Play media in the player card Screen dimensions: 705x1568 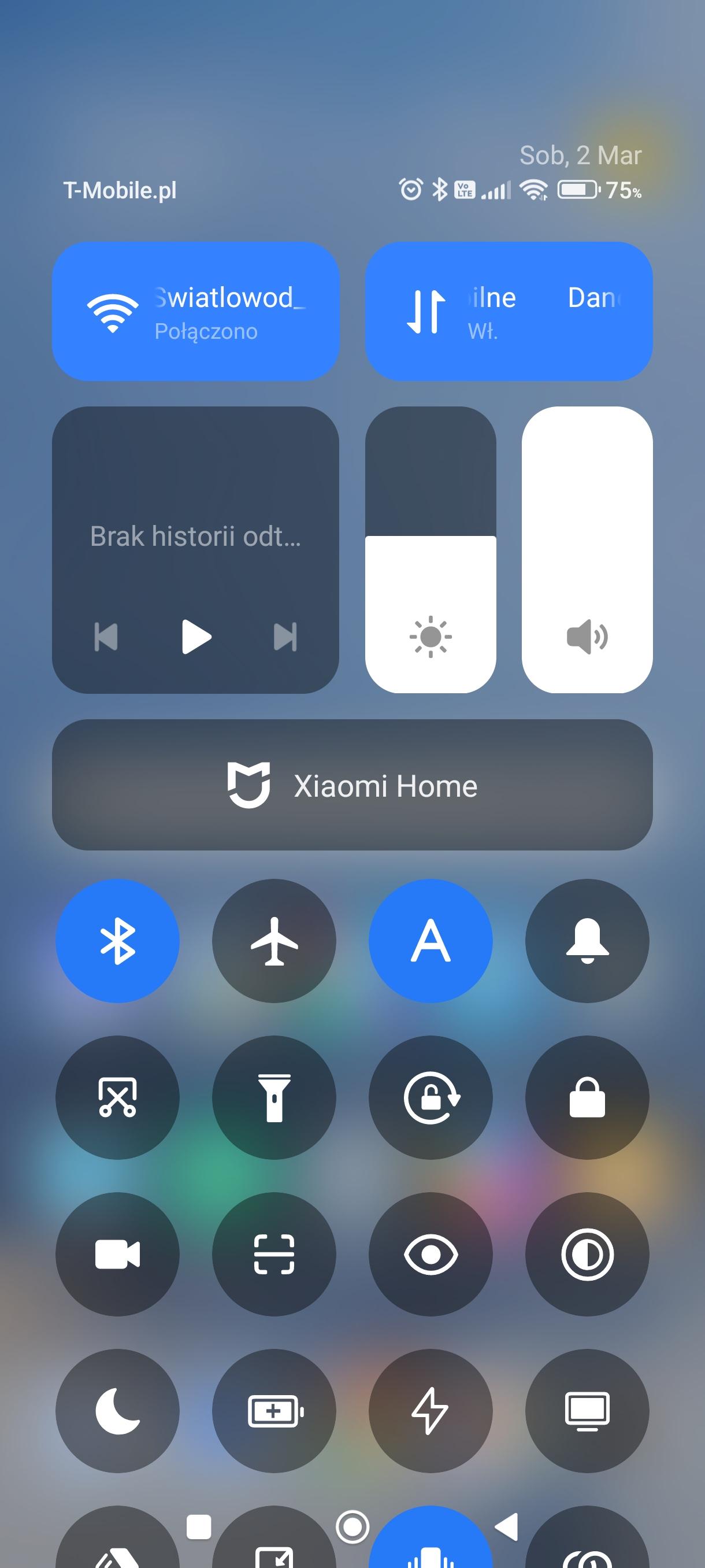point(196,637)
